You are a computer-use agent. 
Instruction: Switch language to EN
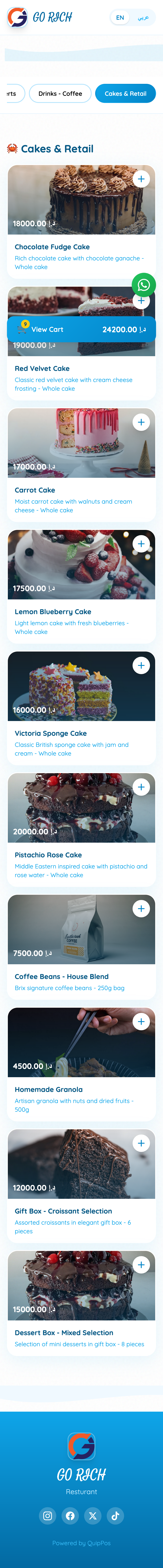120,18
